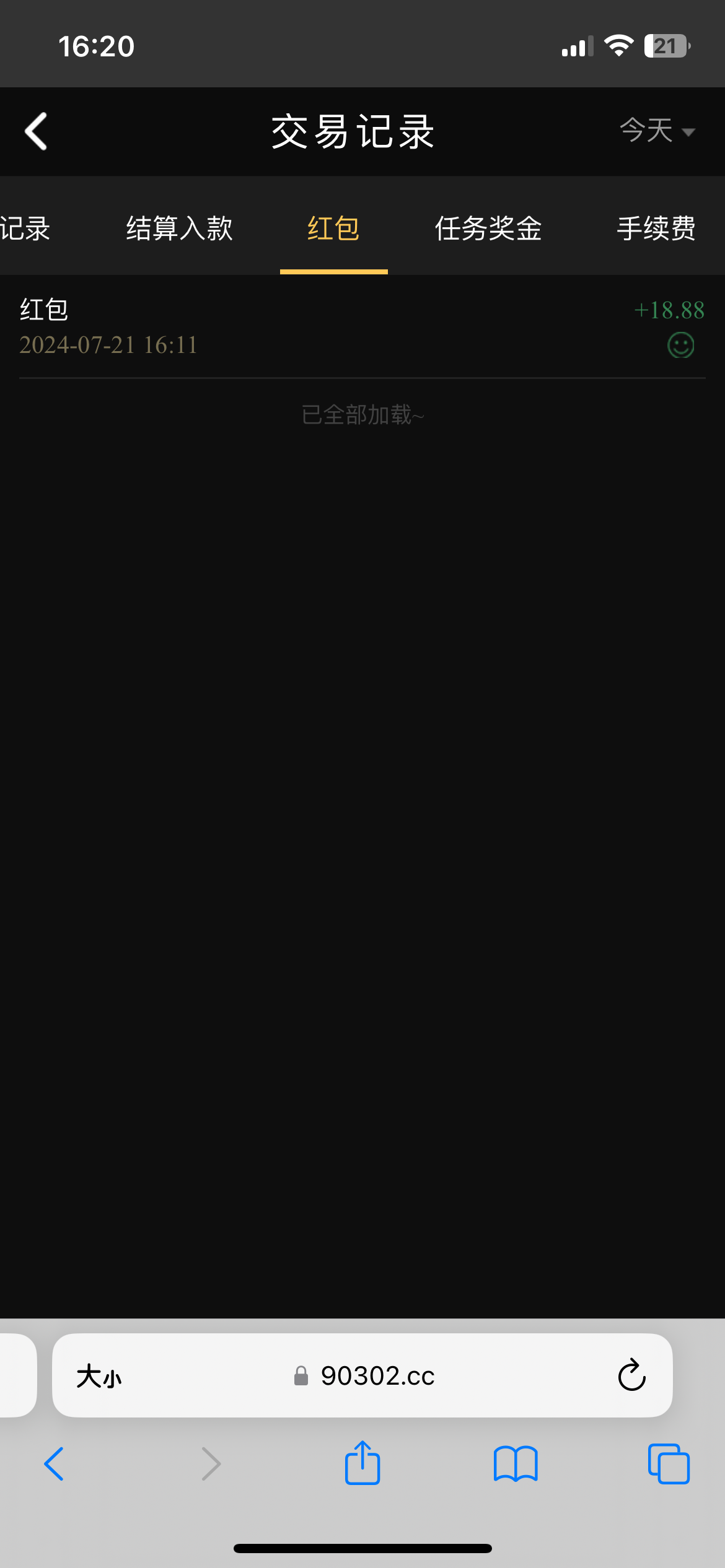Open the 红包 record from 2024-07-21

pos(362,327)
